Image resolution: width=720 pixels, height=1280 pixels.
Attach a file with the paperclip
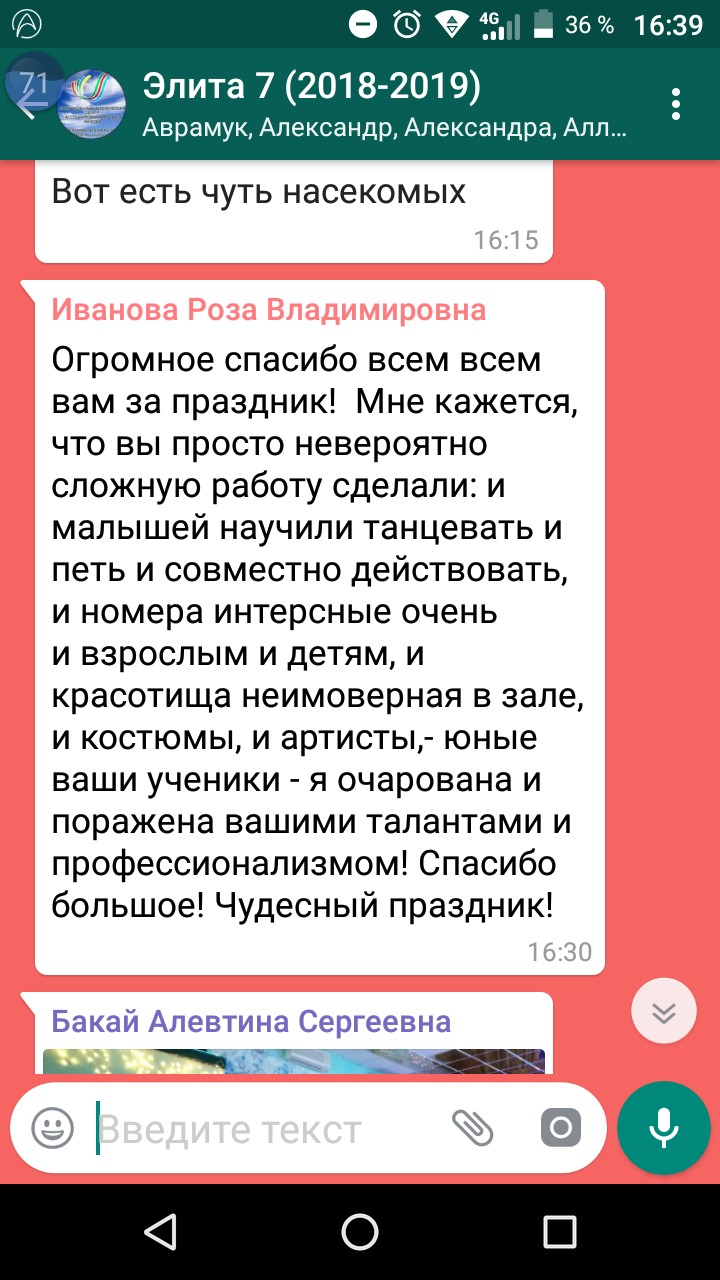point(472,1129)
